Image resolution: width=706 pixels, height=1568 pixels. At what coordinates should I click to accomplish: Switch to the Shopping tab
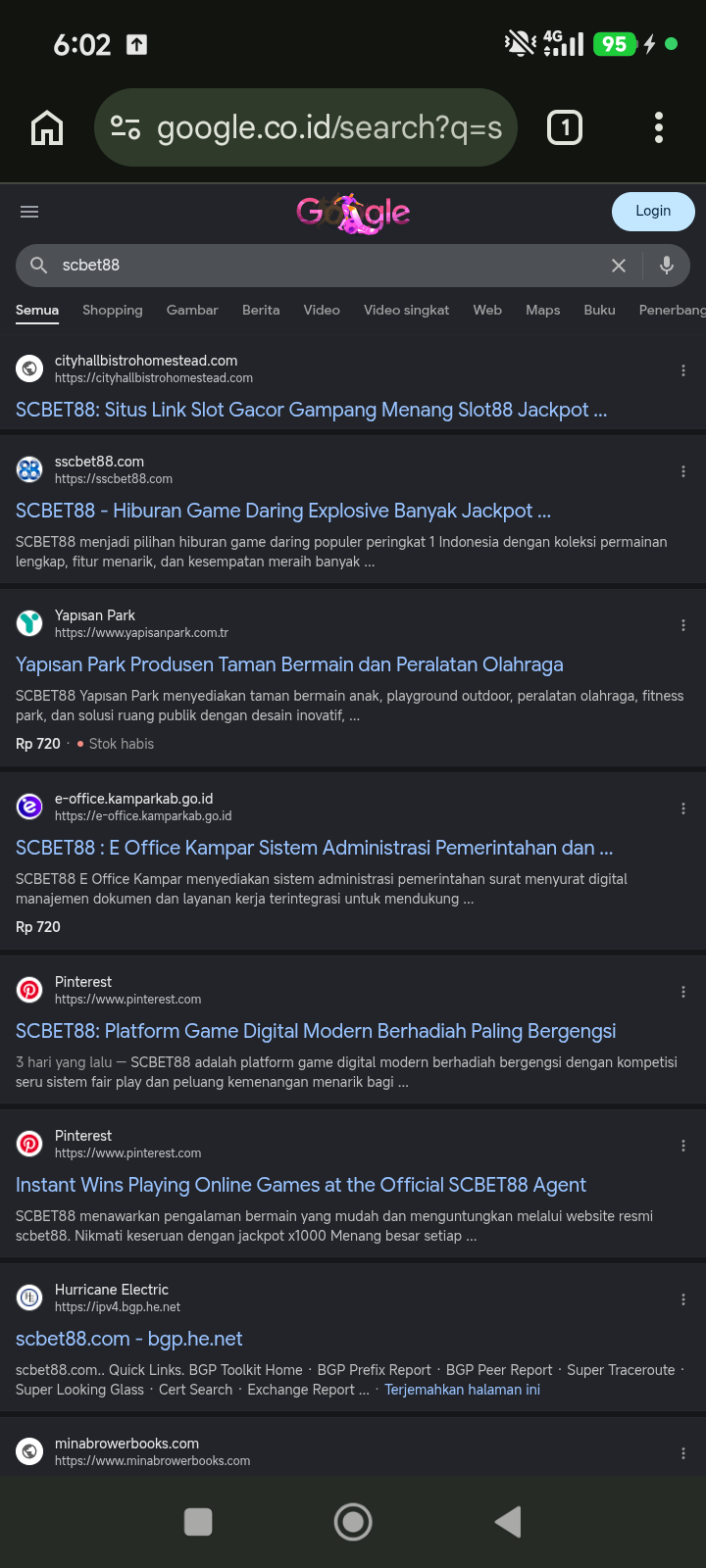[x=113, y=310]
